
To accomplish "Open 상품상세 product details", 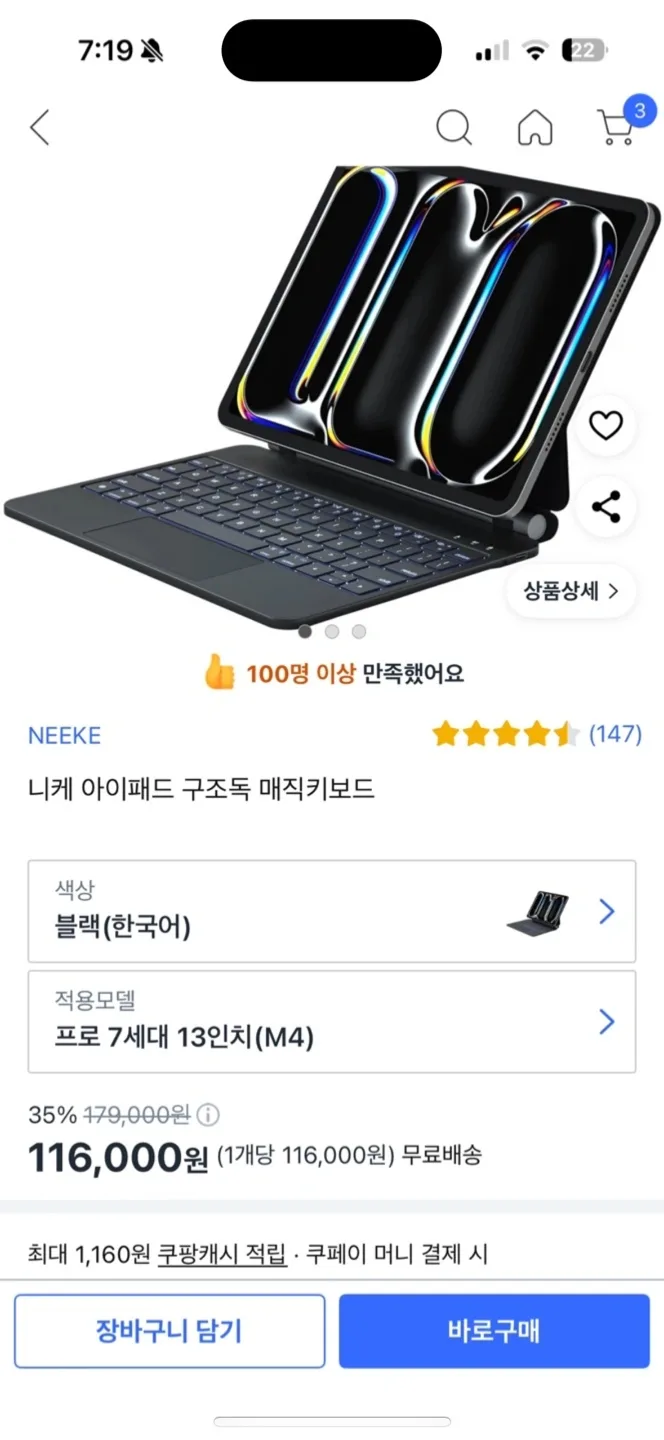I will click(570, 591).
